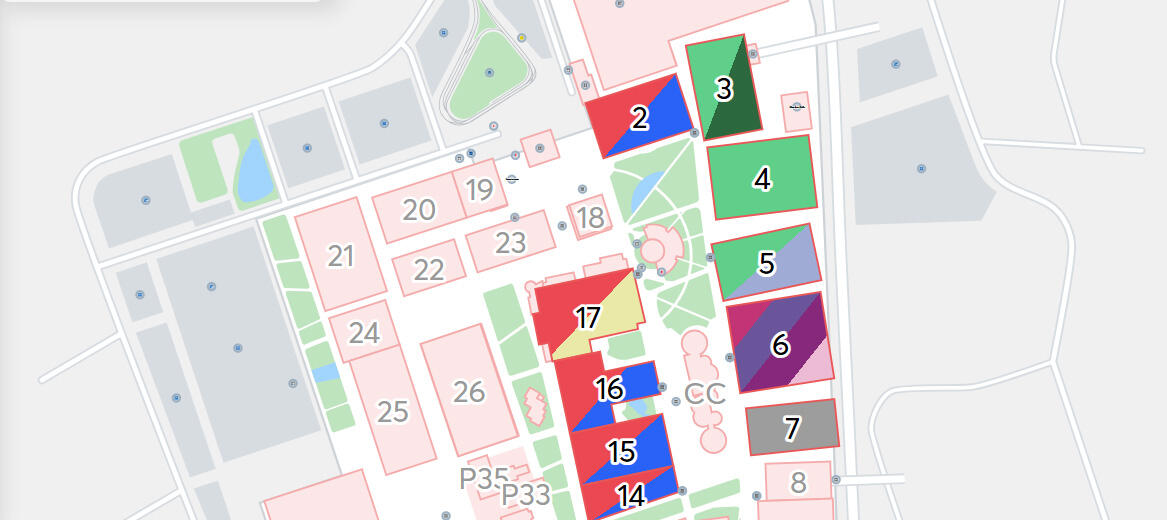Viewport: 1167px width, 520px height.
Task: Open hall 24 on the map
Action: [x=364, y=333]
